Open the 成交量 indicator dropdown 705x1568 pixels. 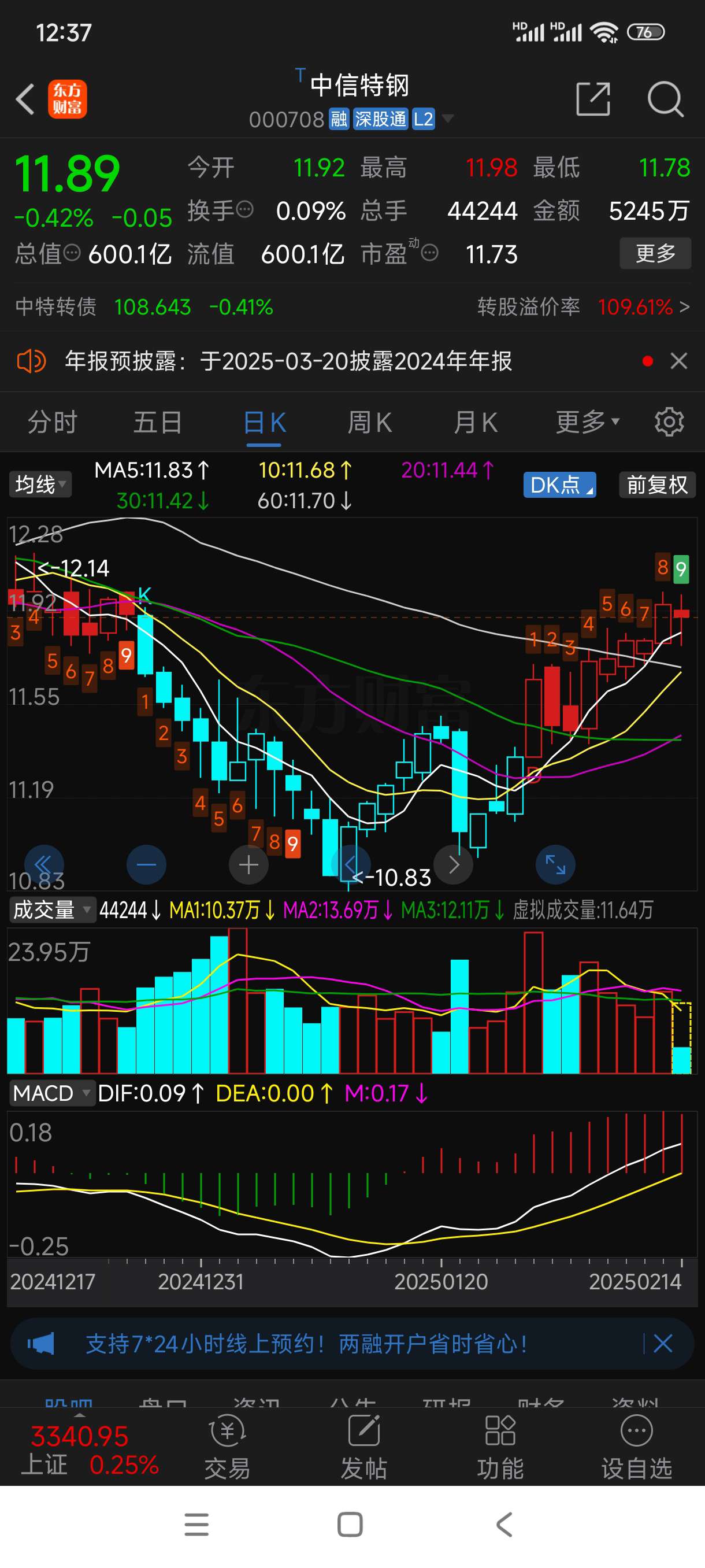(x=51, y=910)
